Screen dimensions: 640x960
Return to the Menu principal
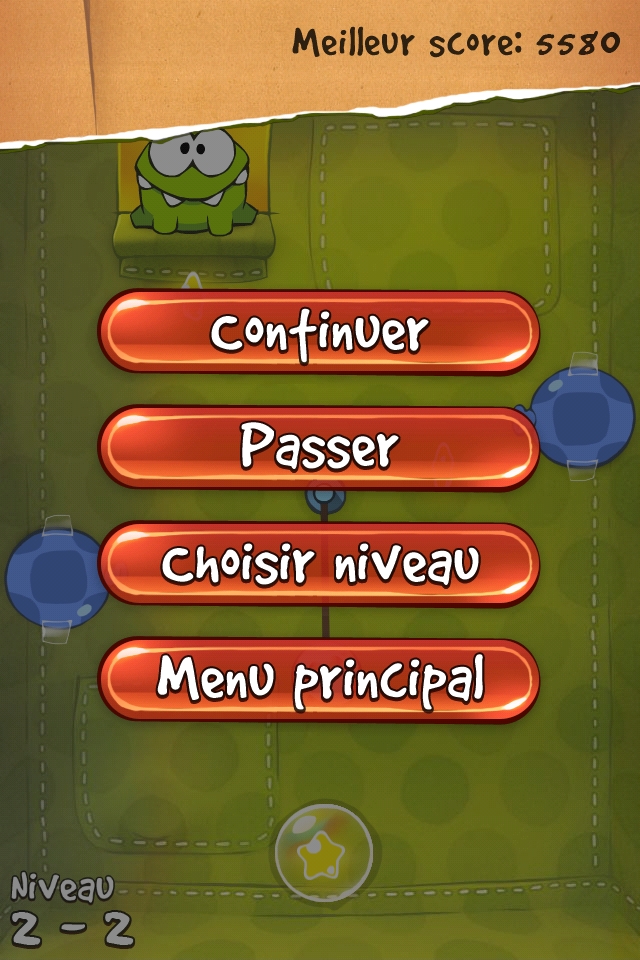pos(319,680)
